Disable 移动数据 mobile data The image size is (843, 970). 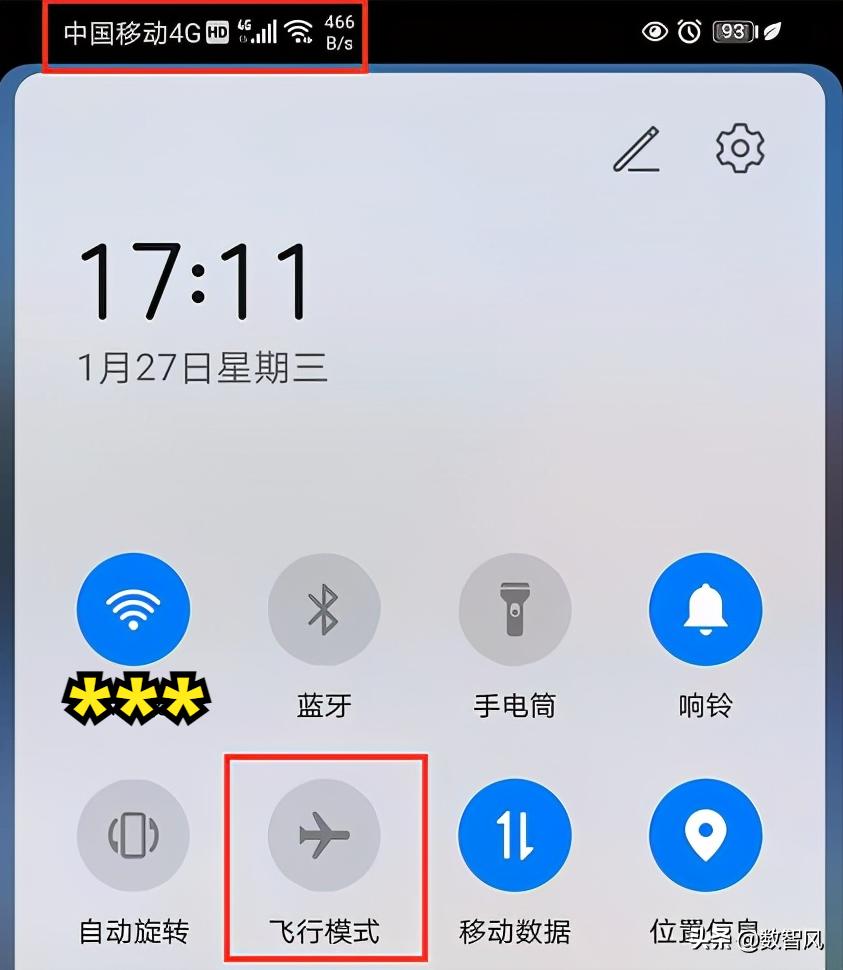coord(515,836)
